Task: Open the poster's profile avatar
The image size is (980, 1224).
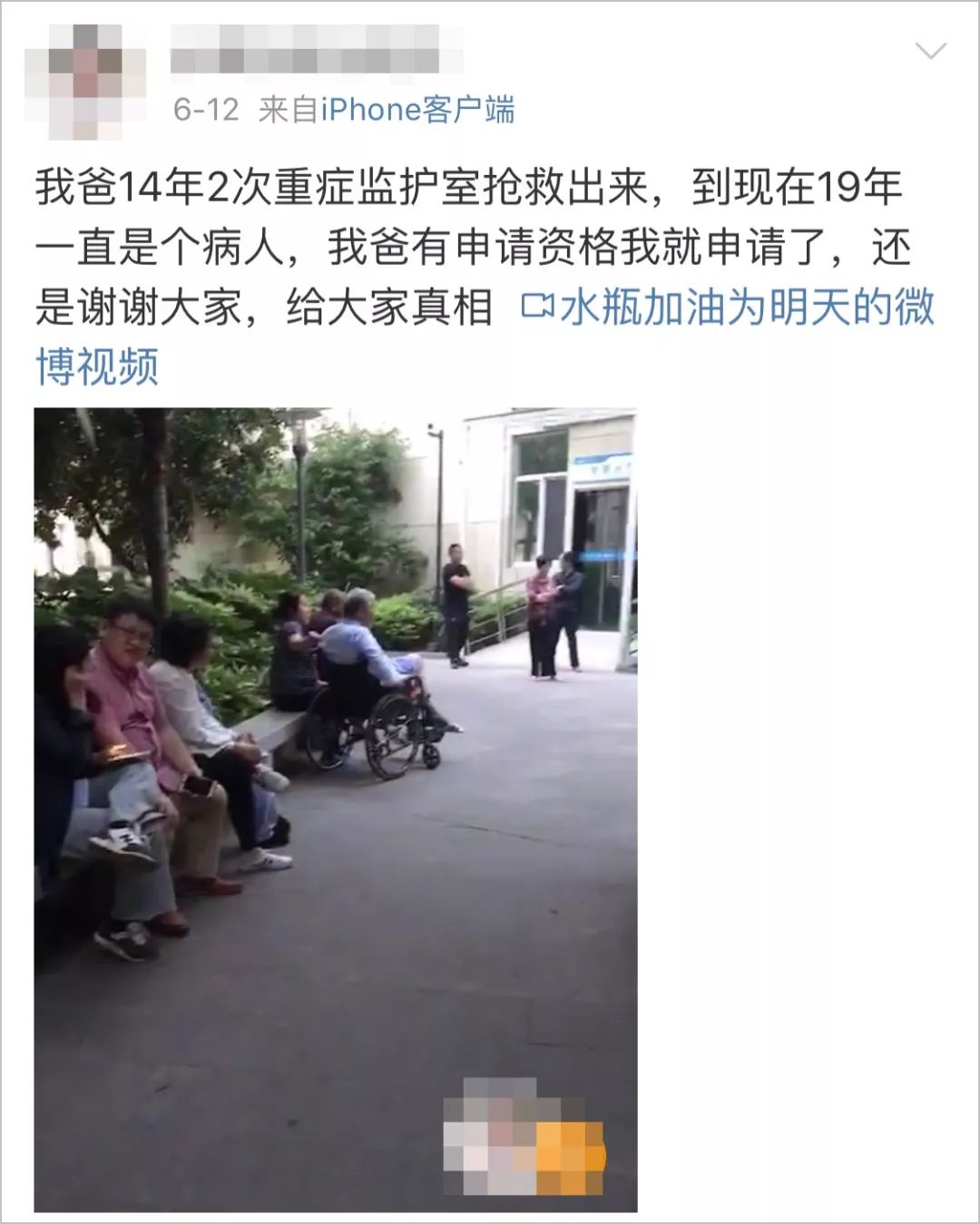Action: tap(85, 80)
